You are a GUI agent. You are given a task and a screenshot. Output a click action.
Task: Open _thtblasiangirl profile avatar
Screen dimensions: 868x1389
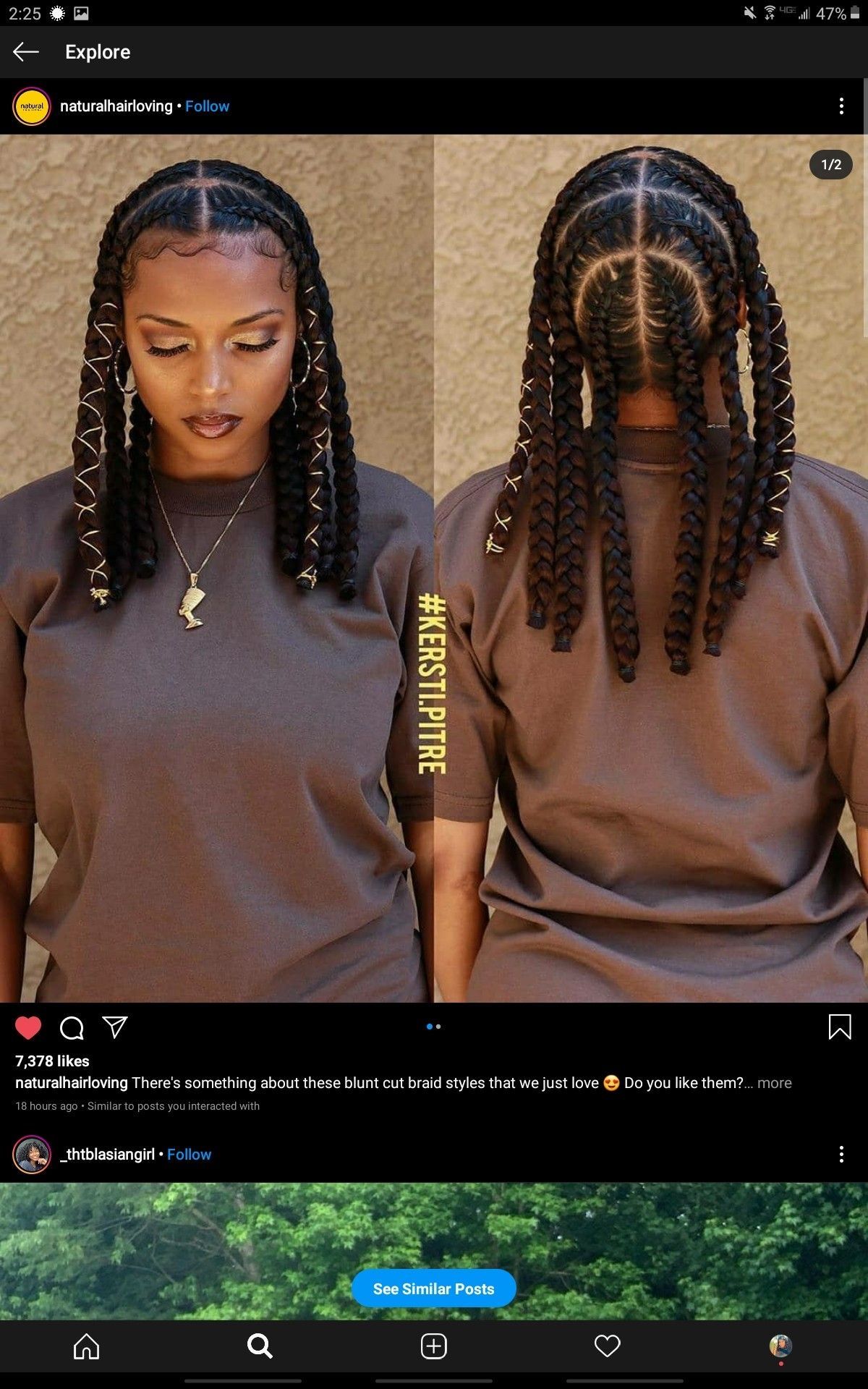(32, 1155)
